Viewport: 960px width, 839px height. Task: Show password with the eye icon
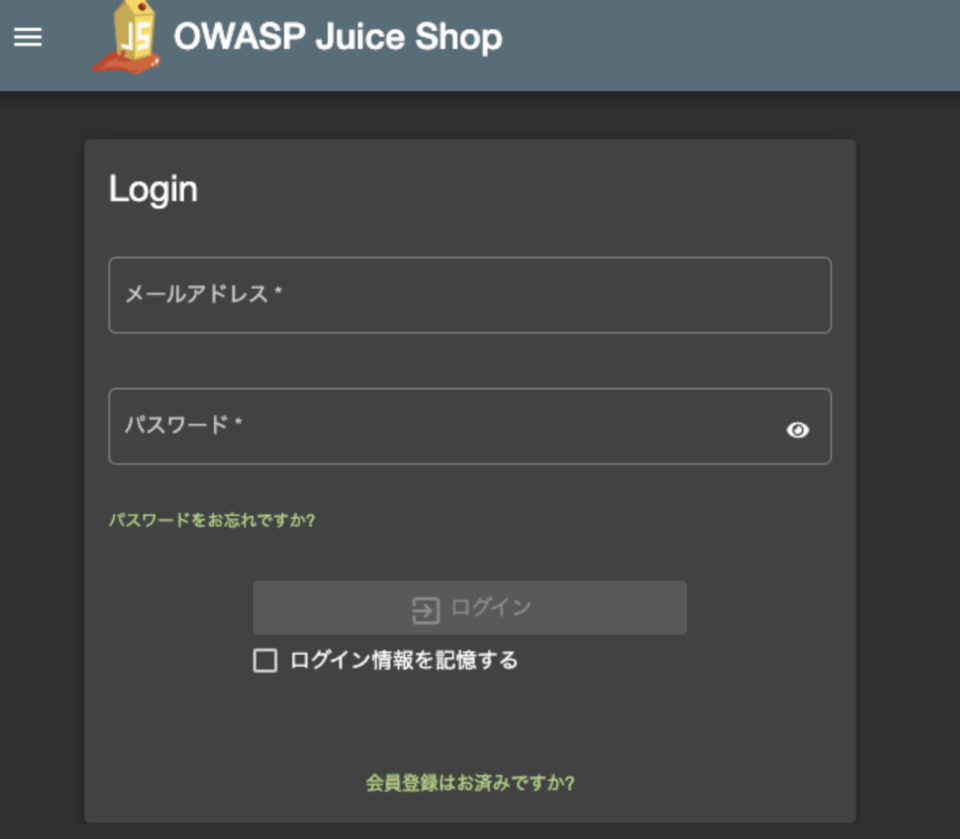[x=797, y=430]
